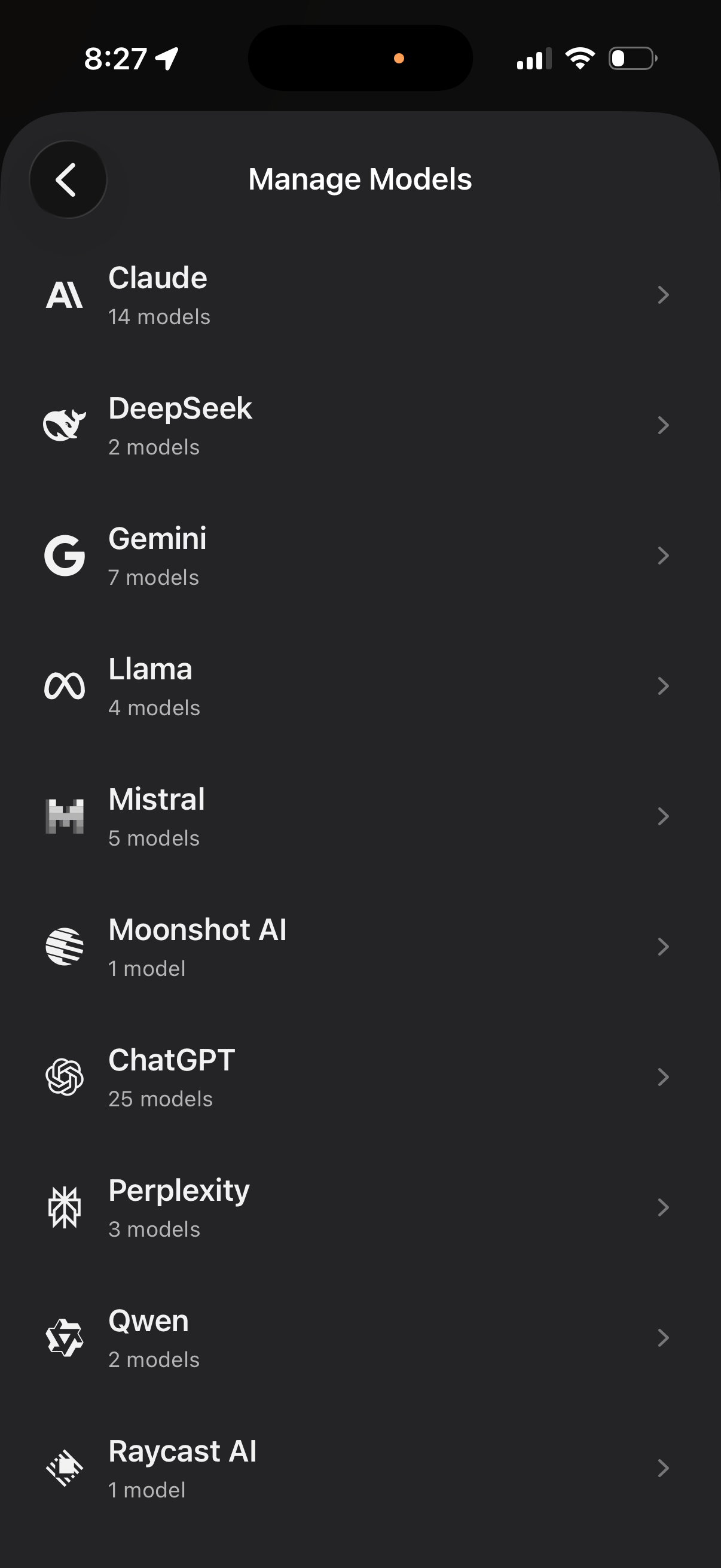
Task: Open the Gemini chevron arrow
Action: tap(663, 555)
